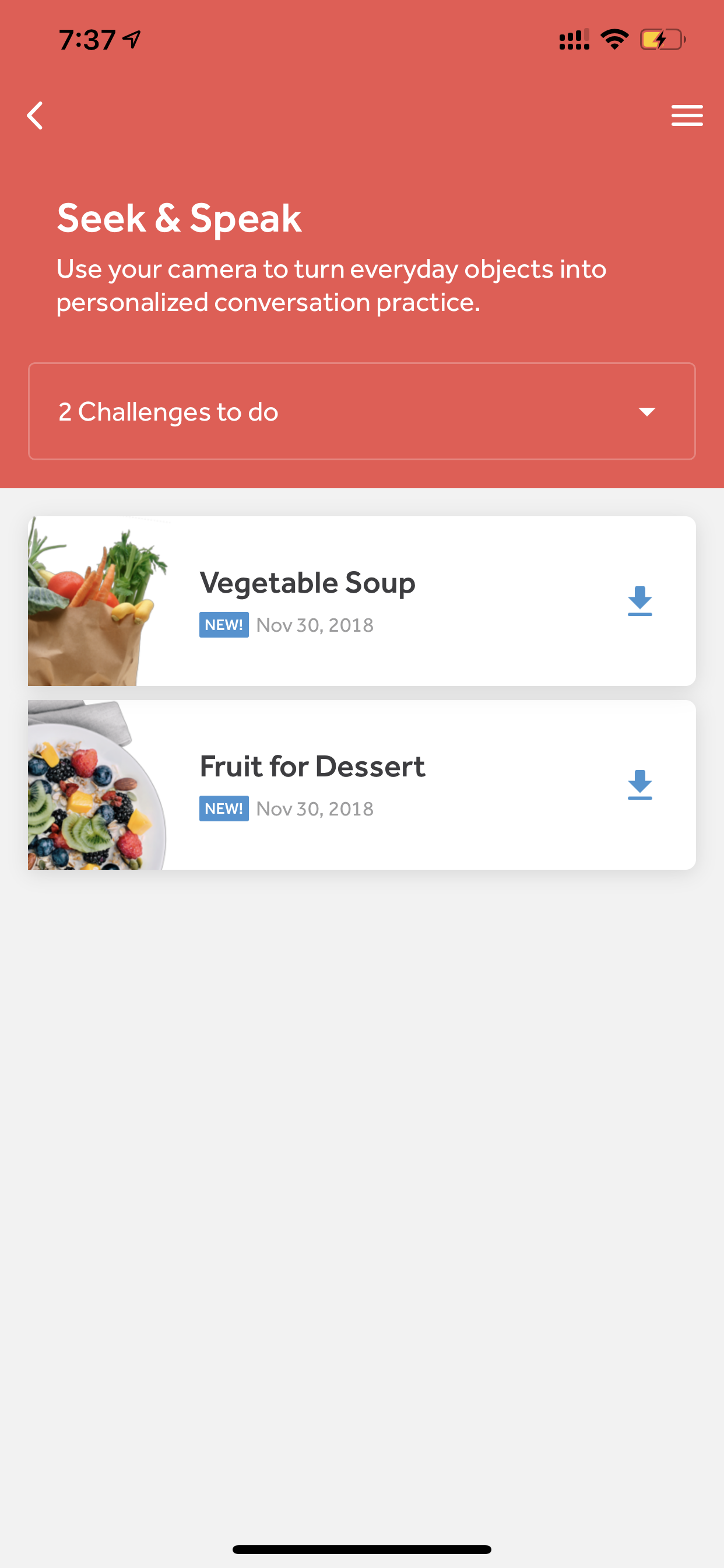724x1568 pixels.
Task: Open the hamburger menu
Action: tap(687, 116)
